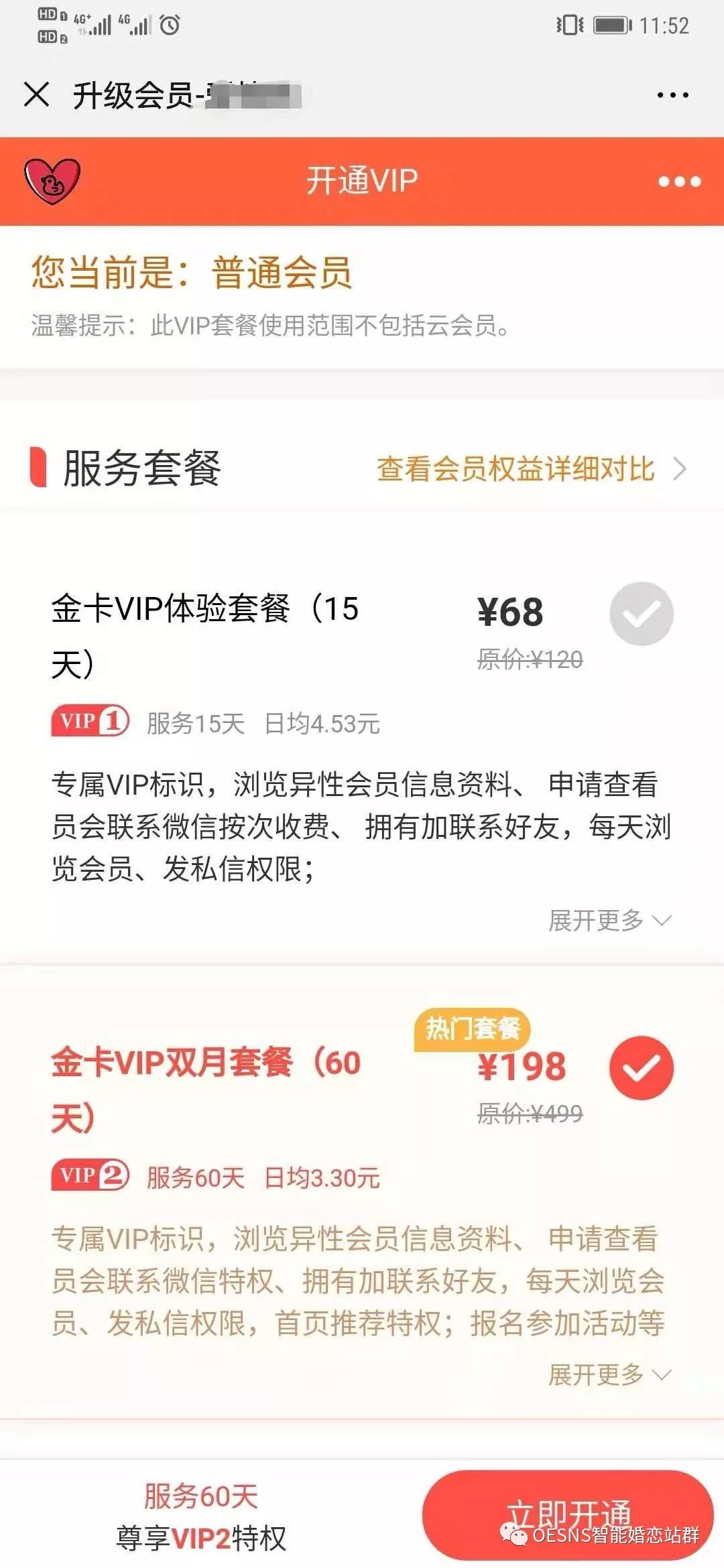Open the WeChat overflow menu in title bar
724x1568 pixels.
pos(672,95)
